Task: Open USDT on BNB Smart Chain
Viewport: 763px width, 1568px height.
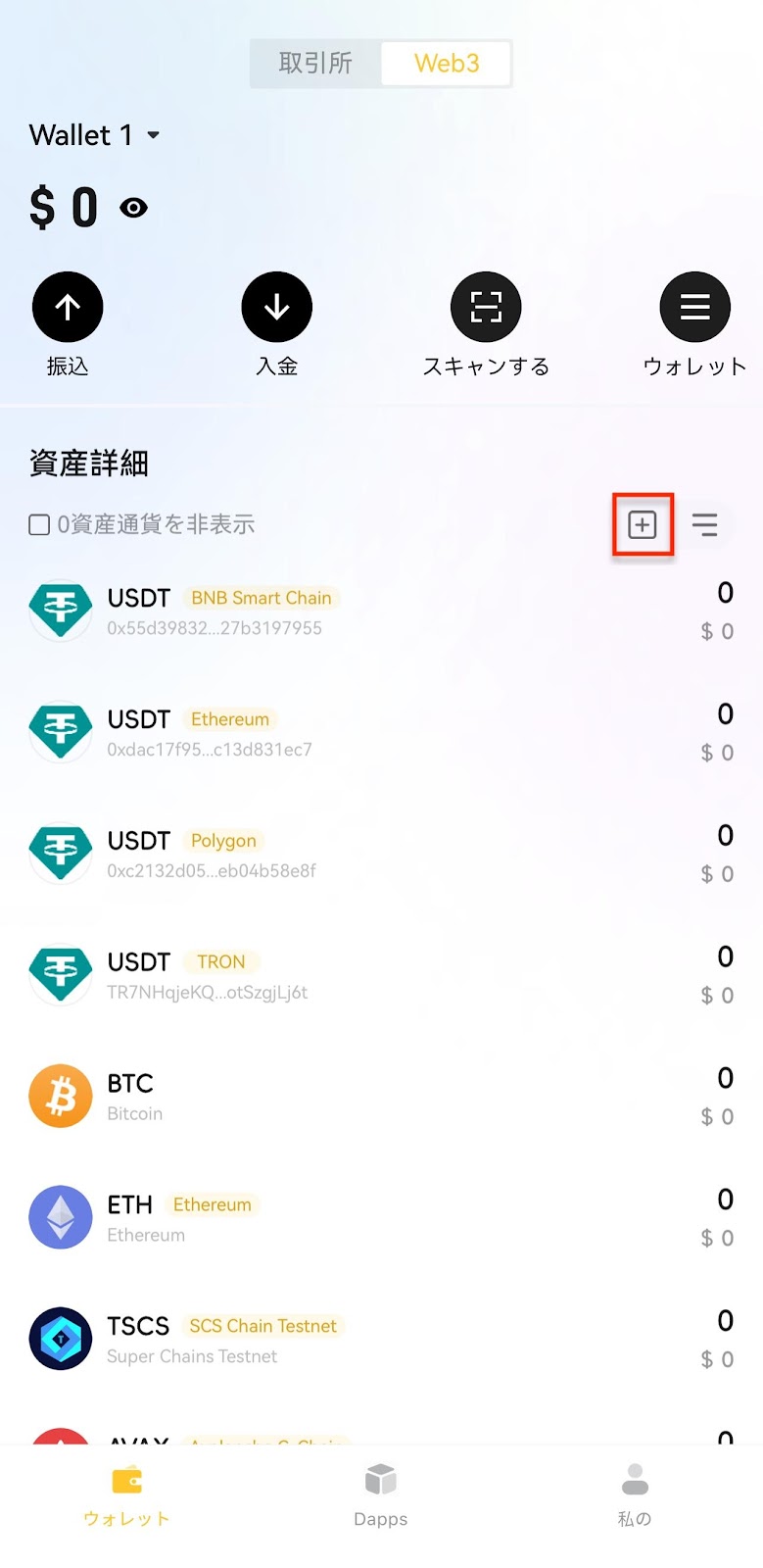Action: (381, 612)
